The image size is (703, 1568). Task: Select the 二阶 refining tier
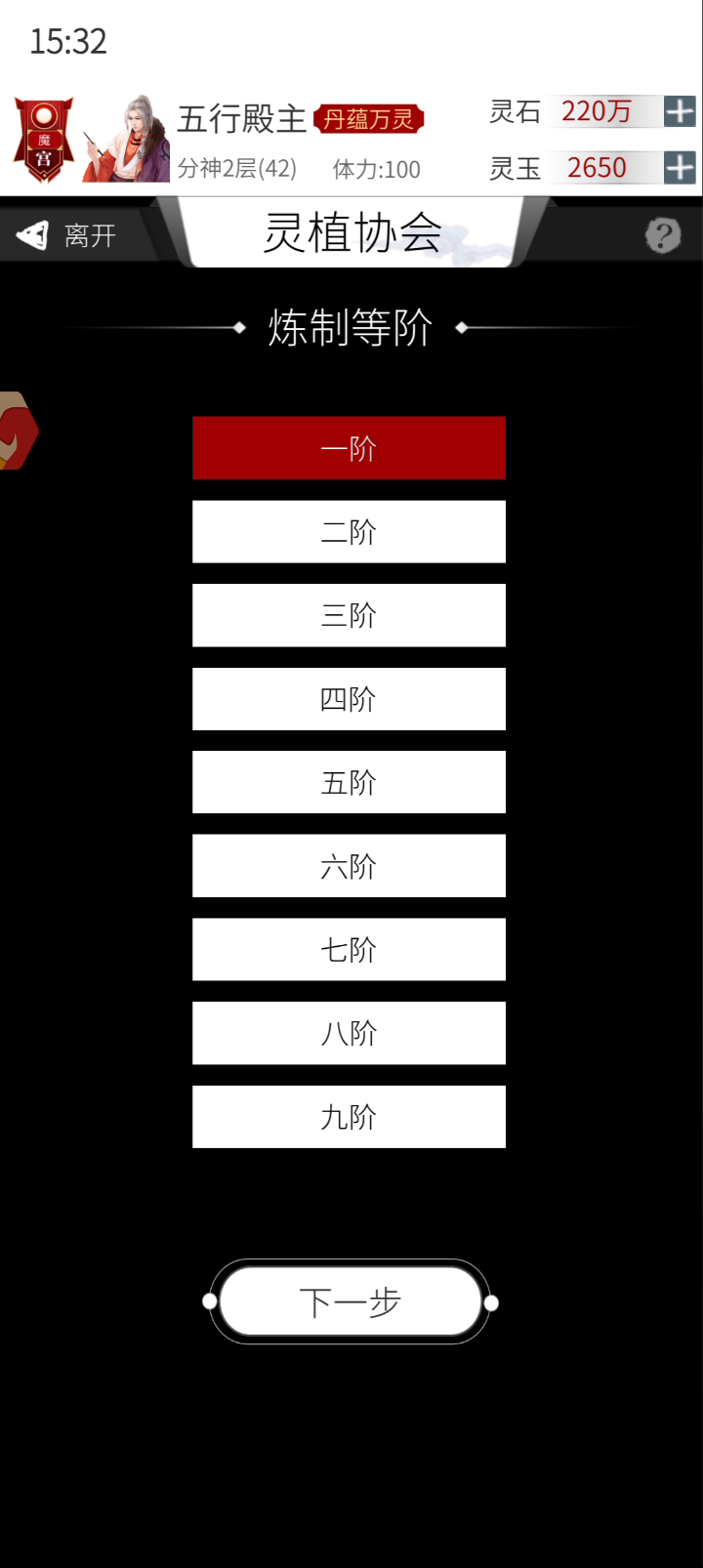coord(350,531)
